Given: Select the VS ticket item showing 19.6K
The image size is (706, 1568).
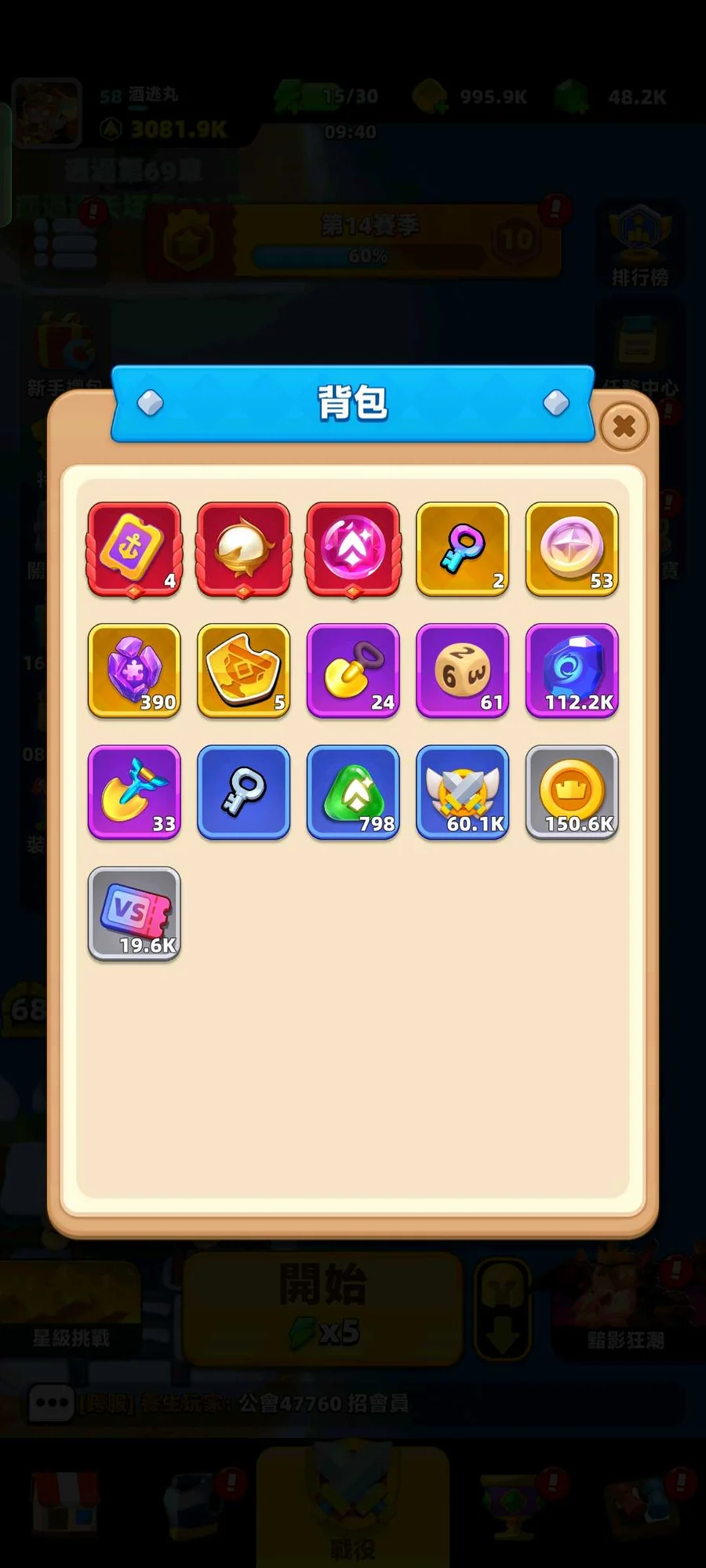Looking at the screenshot, I should 134,914.
